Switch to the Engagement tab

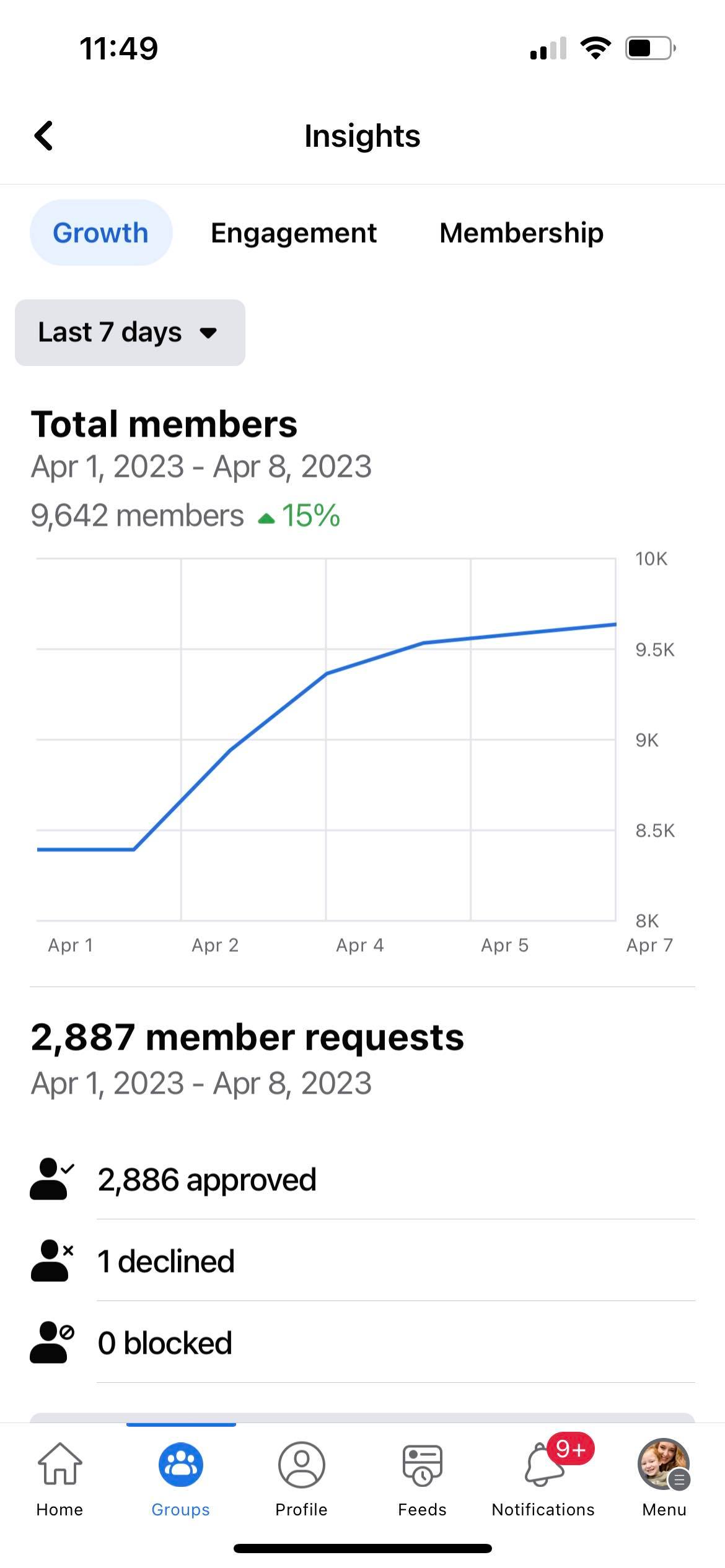click(x=294, y=233)
